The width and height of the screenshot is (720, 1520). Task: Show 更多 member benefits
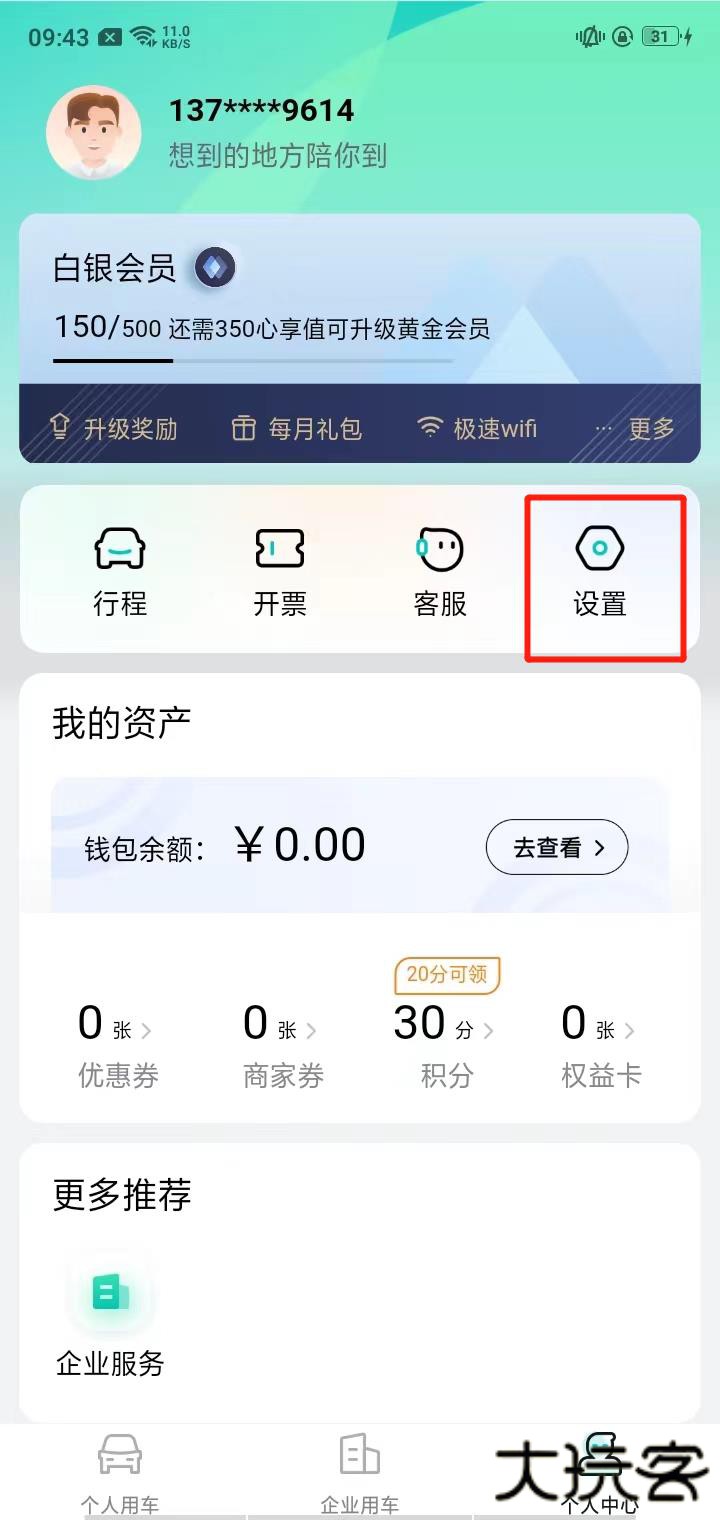click(638, 429)
